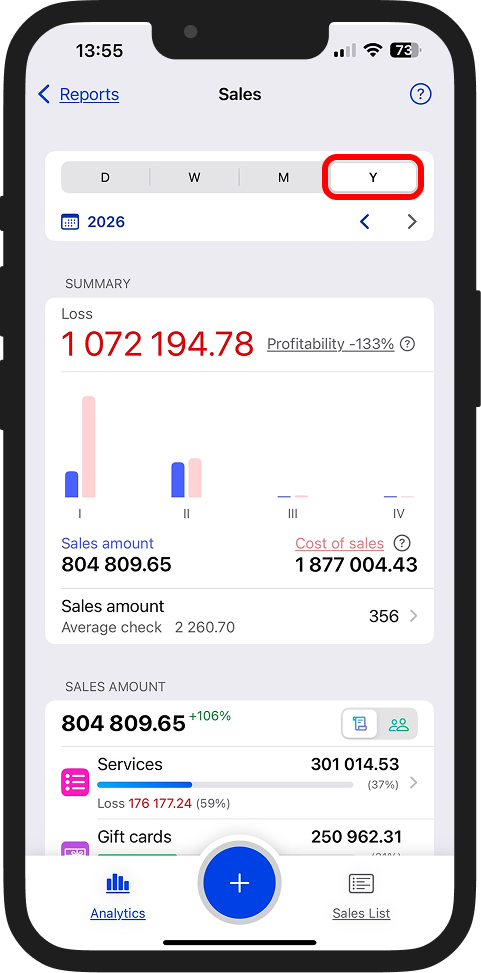Go back to Reports

tap(78, 94)
